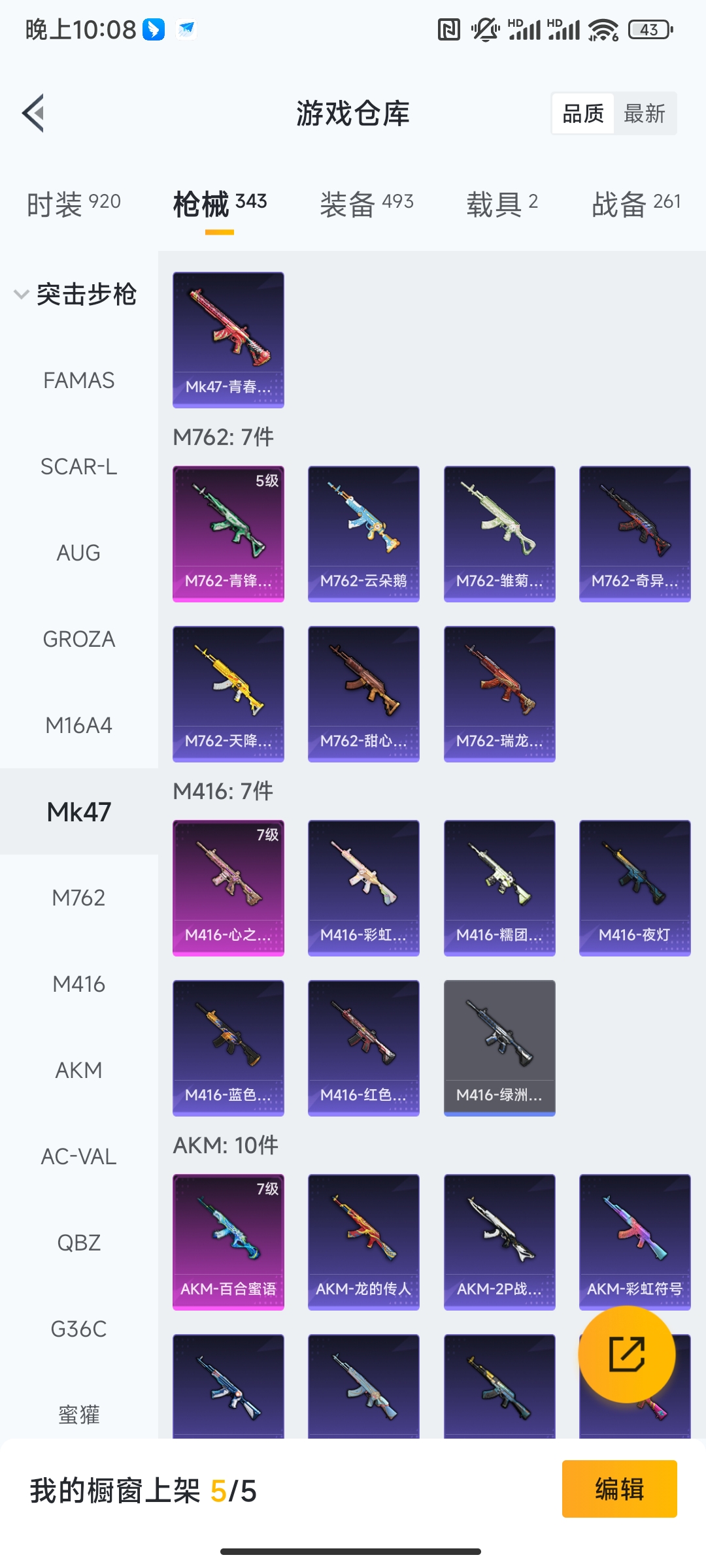Select FAMAS in the side list
Image resolution: width=706 pixels, height=1568 pixels.
78,380
